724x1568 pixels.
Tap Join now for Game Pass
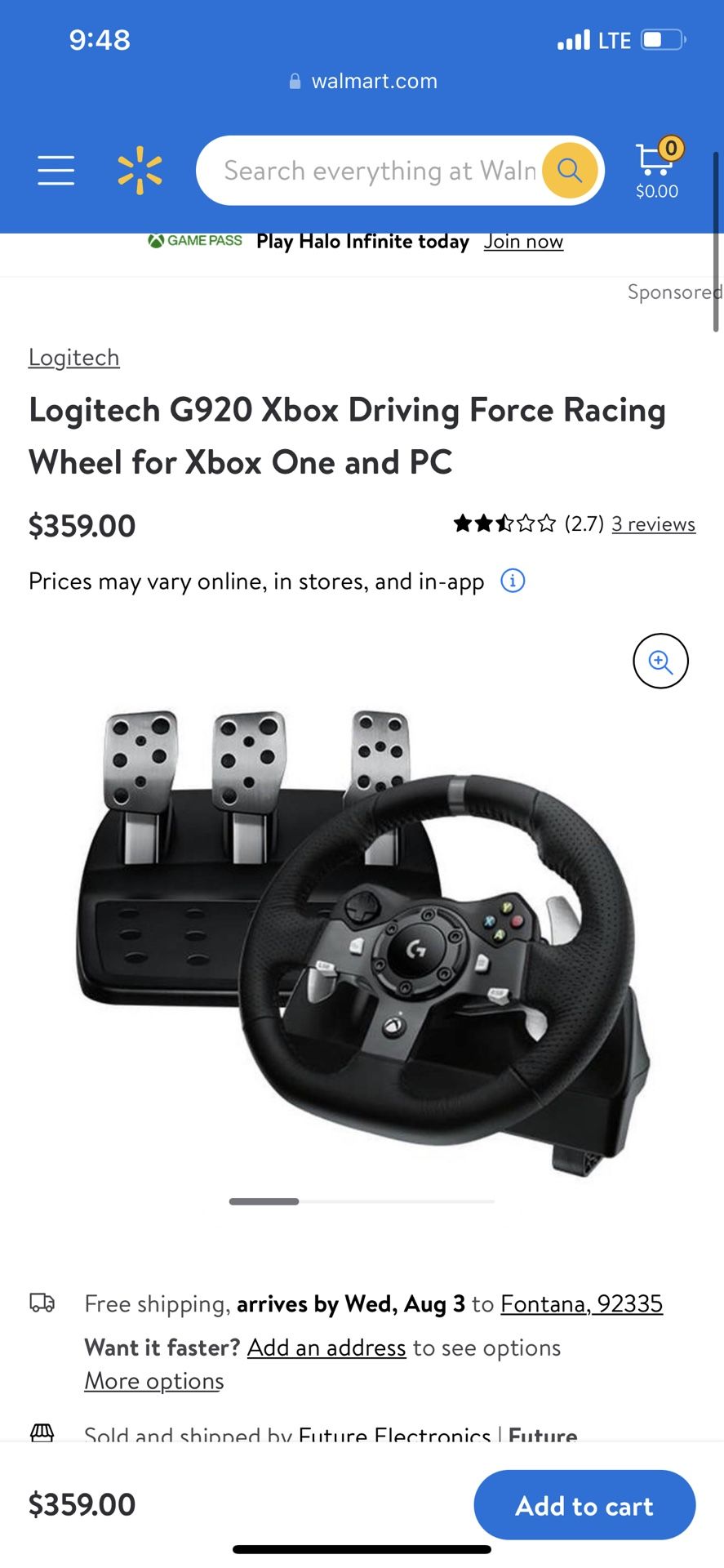523,242
